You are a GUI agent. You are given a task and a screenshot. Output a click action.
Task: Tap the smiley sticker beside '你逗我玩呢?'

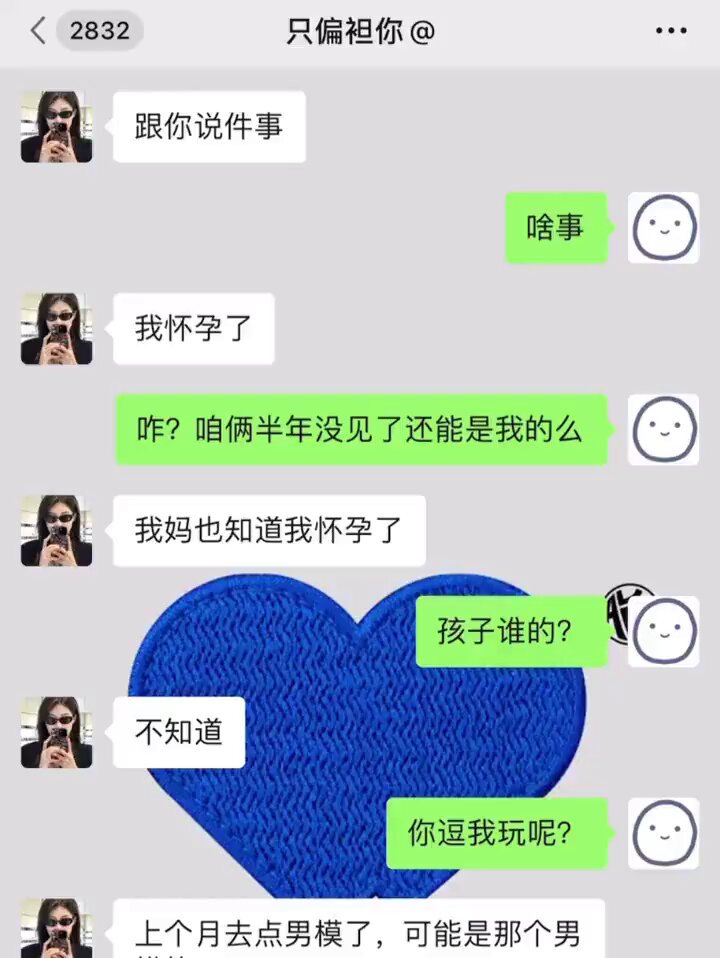(662, 833)
